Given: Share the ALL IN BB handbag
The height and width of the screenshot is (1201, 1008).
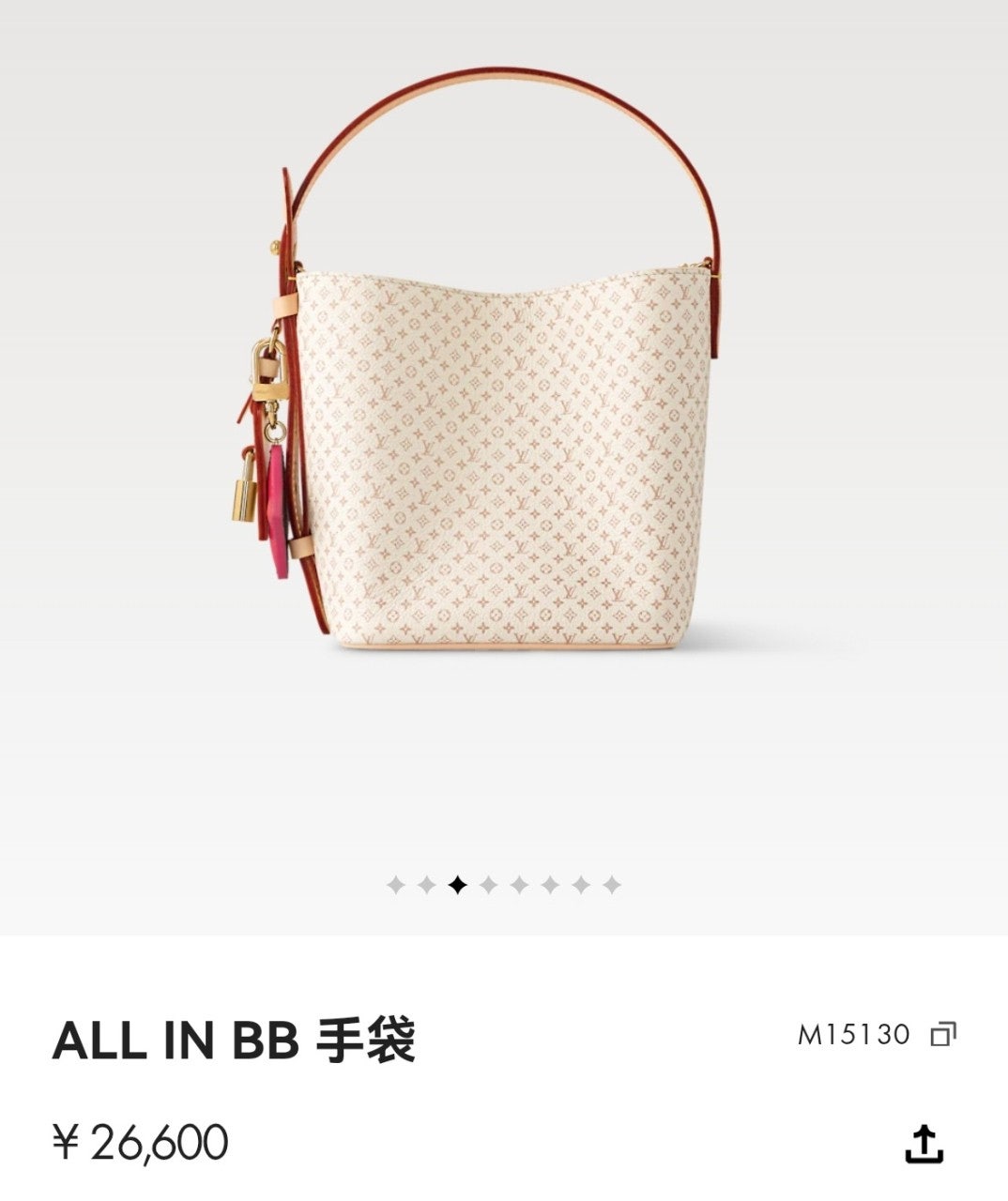Looking at the screenshot, I should click(x=924, y=1143).
